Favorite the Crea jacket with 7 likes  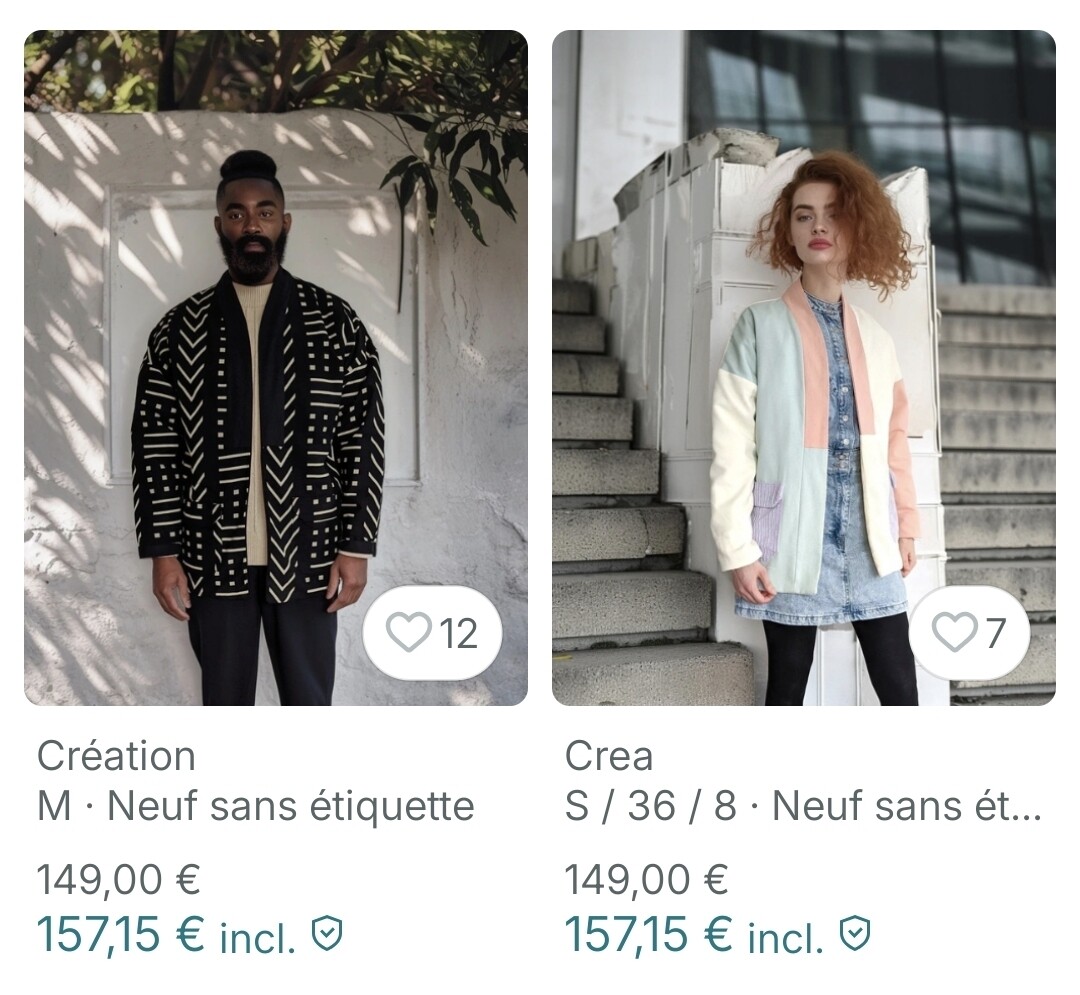click(x=968, y=633)
